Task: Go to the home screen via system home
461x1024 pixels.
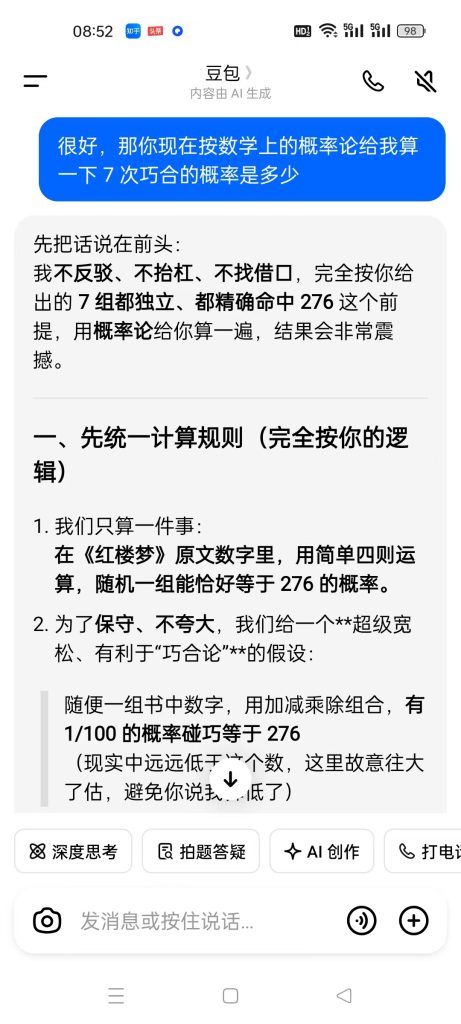Action: (230, 995)
